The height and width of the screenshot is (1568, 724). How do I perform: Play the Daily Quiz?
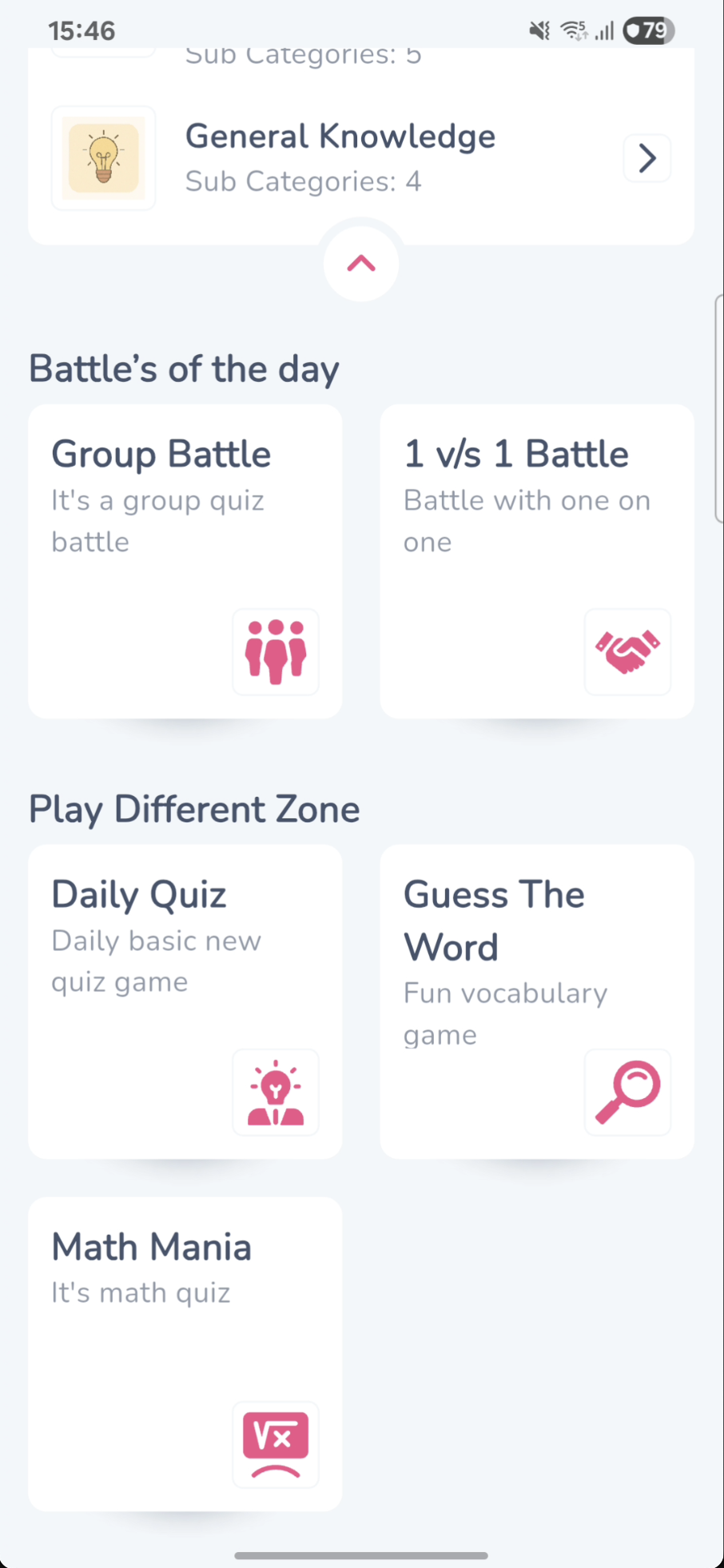185,1001
